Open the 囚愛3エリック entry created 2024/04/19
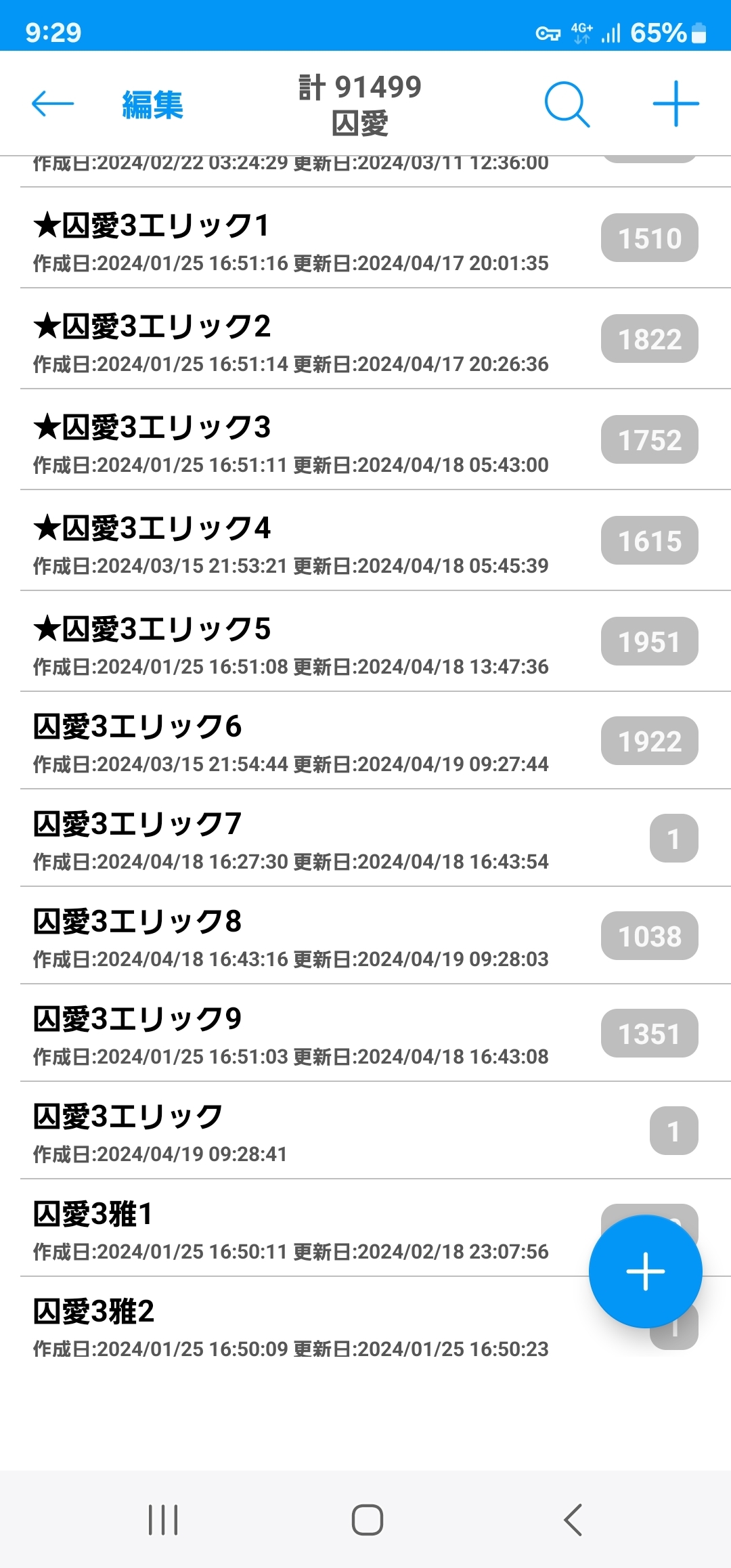 [291, 1131]
